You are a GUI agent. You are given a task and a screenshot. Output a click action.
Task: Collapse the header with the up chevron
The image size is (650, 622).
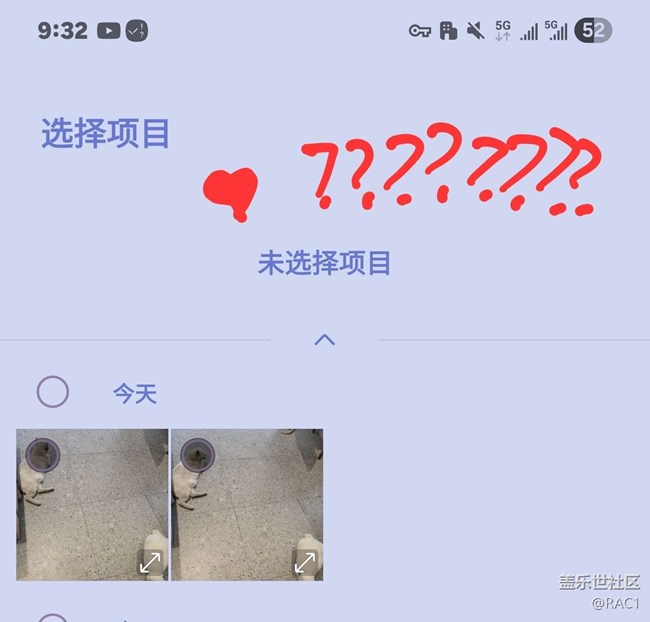[324, 340]
